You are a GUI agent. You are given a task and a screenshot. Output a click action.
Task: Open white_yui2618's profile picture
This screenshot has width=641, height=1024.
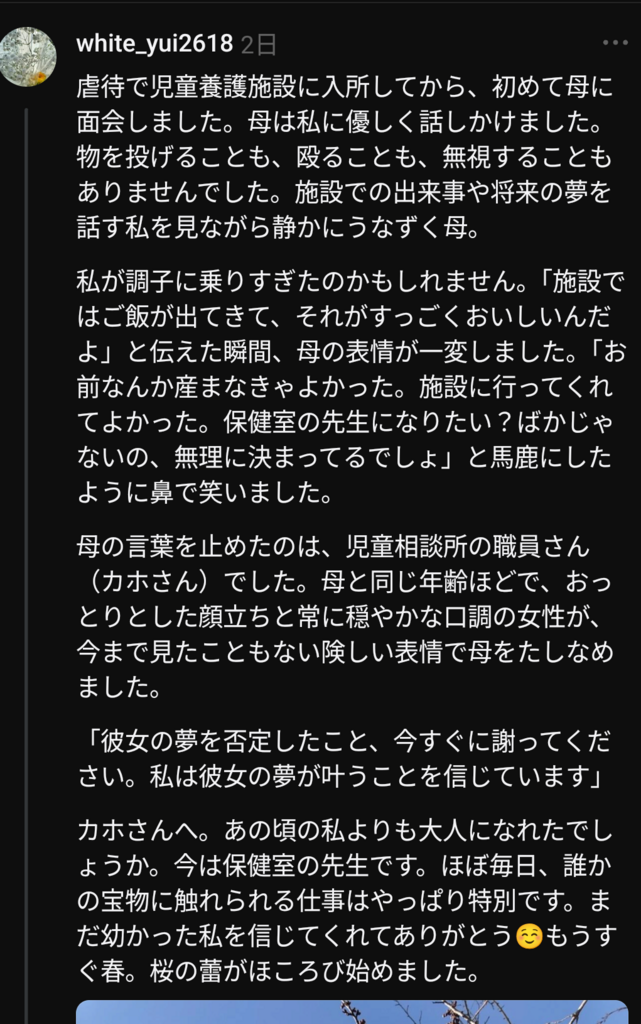click(27, 55)
